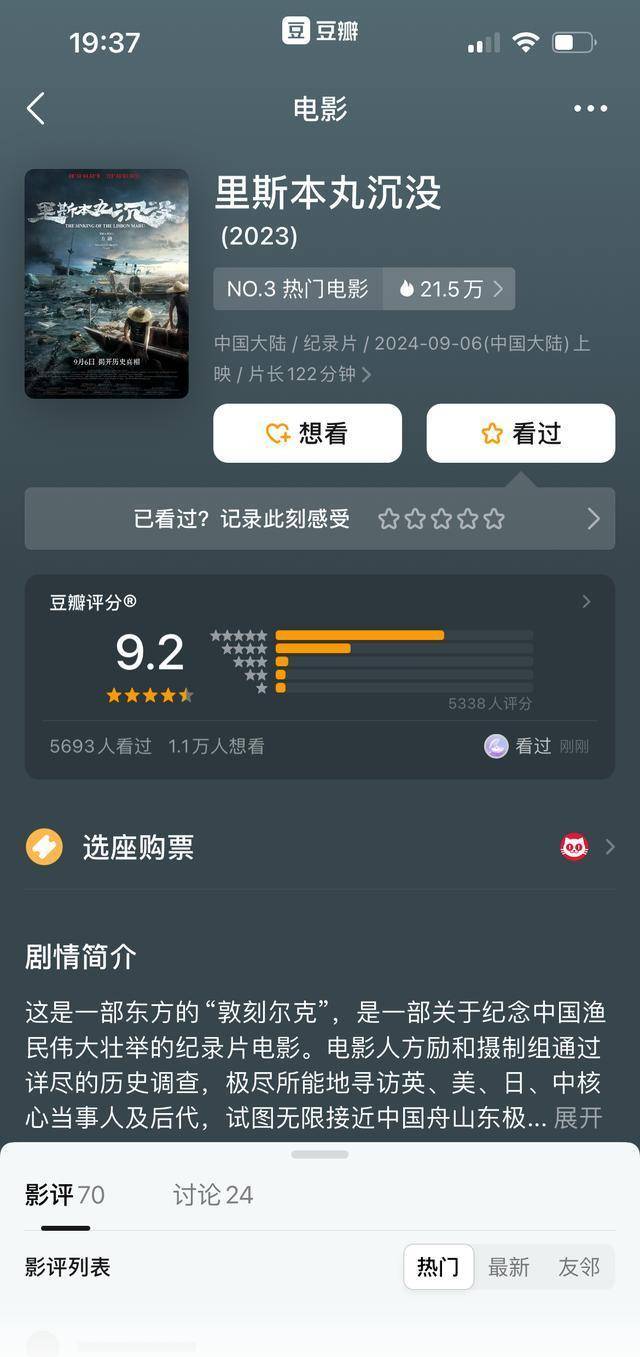Open the NO.3 热门电影 ranking chip
The width and height of the screenshot is (640, 1357).
click(298, 289)
